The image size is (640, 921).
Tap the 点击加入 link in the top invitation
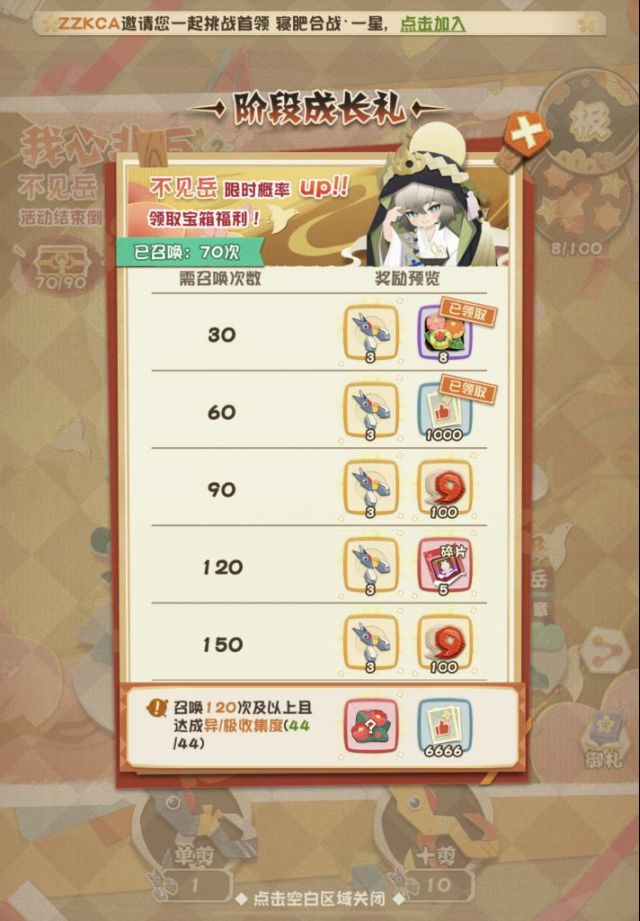(x=433, y=24)
